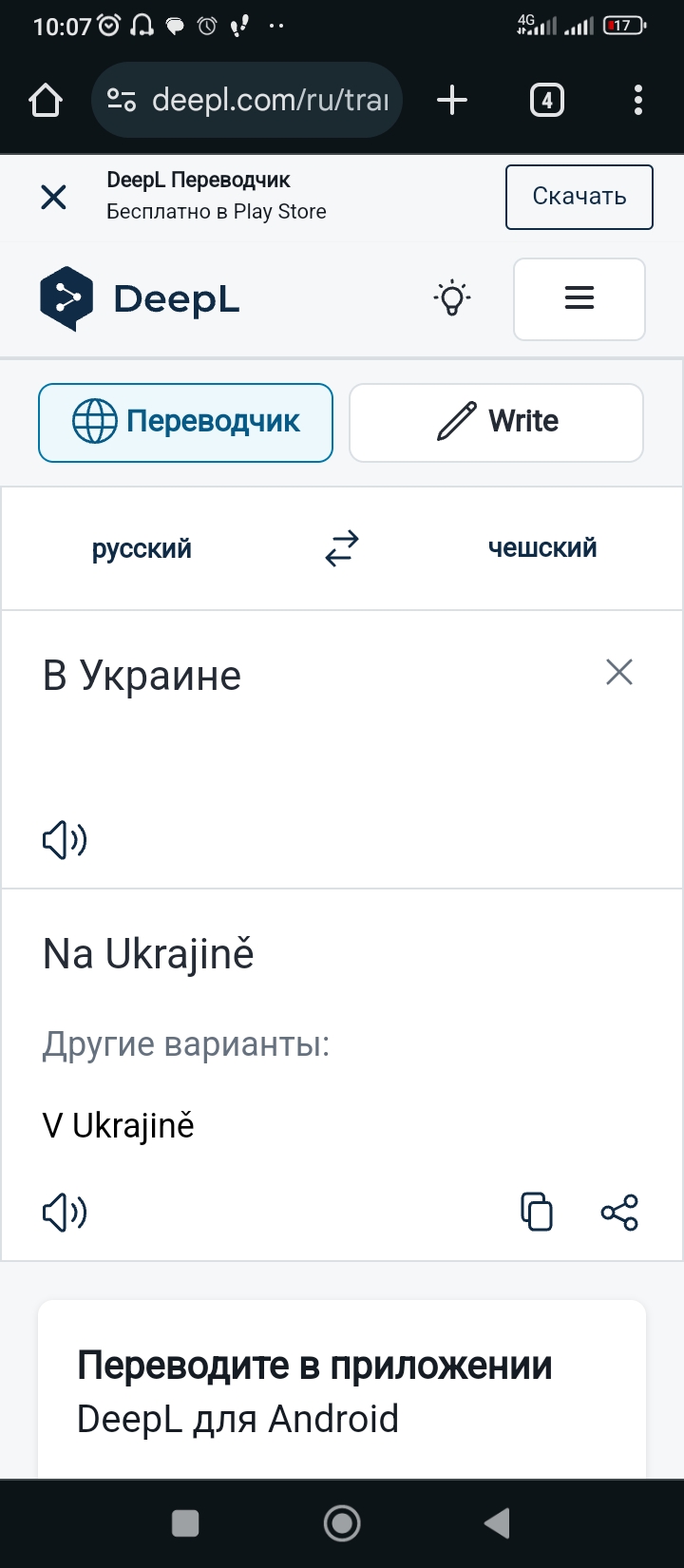Switch to the Переводчик tab
The height and width of the screenshot is (1568, 684).
(186, 422)
